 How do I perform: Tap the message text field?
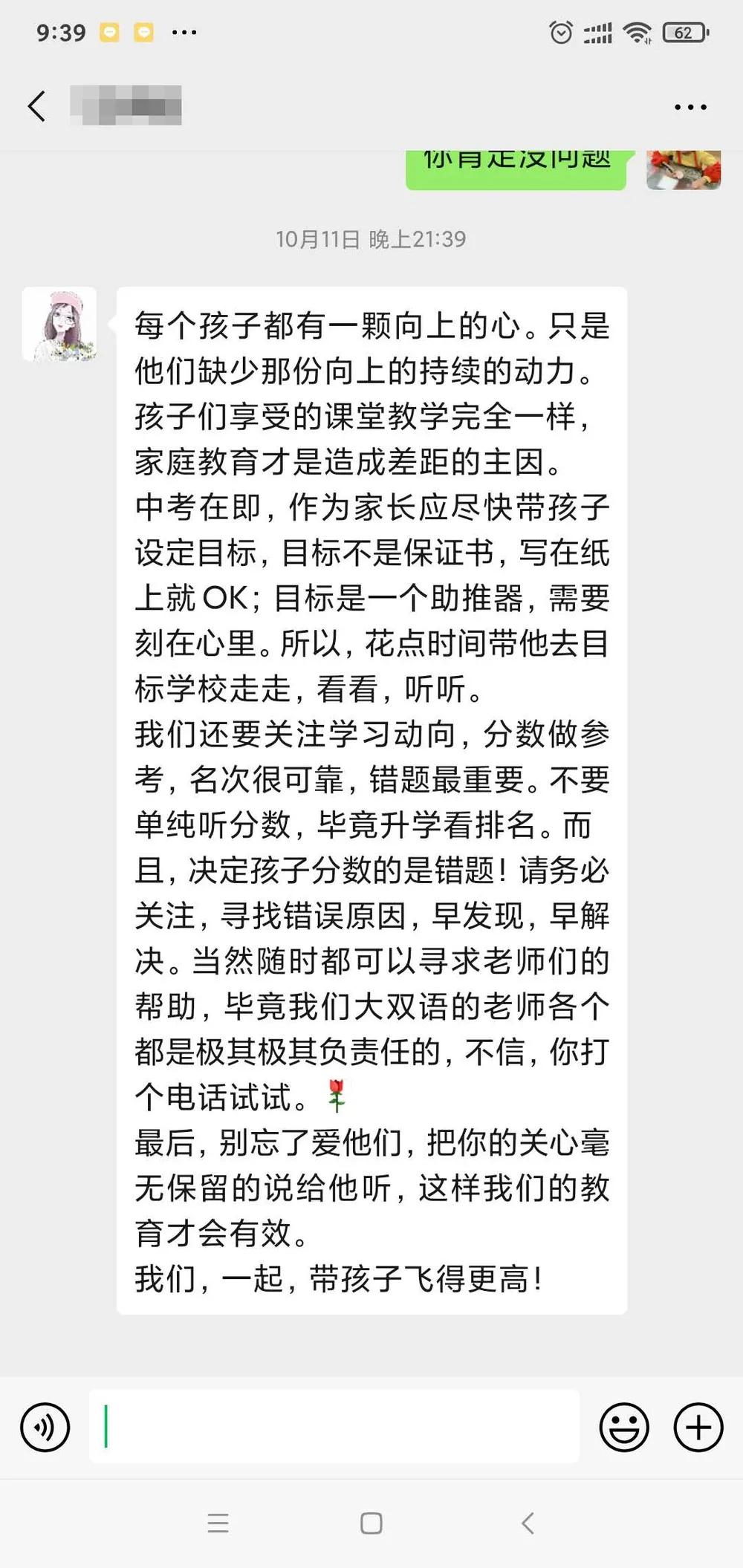pos(334,1426)
